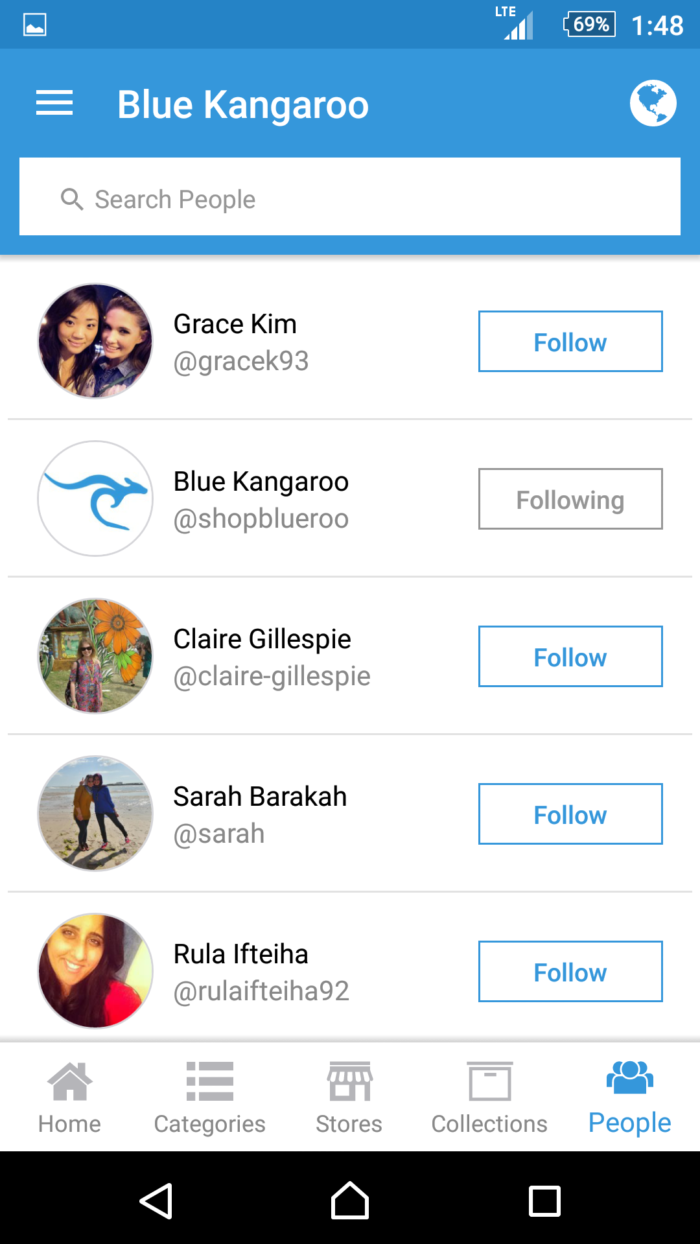Go to the Stores tab
The image size is (700, 1244).
pos(349,1098)
